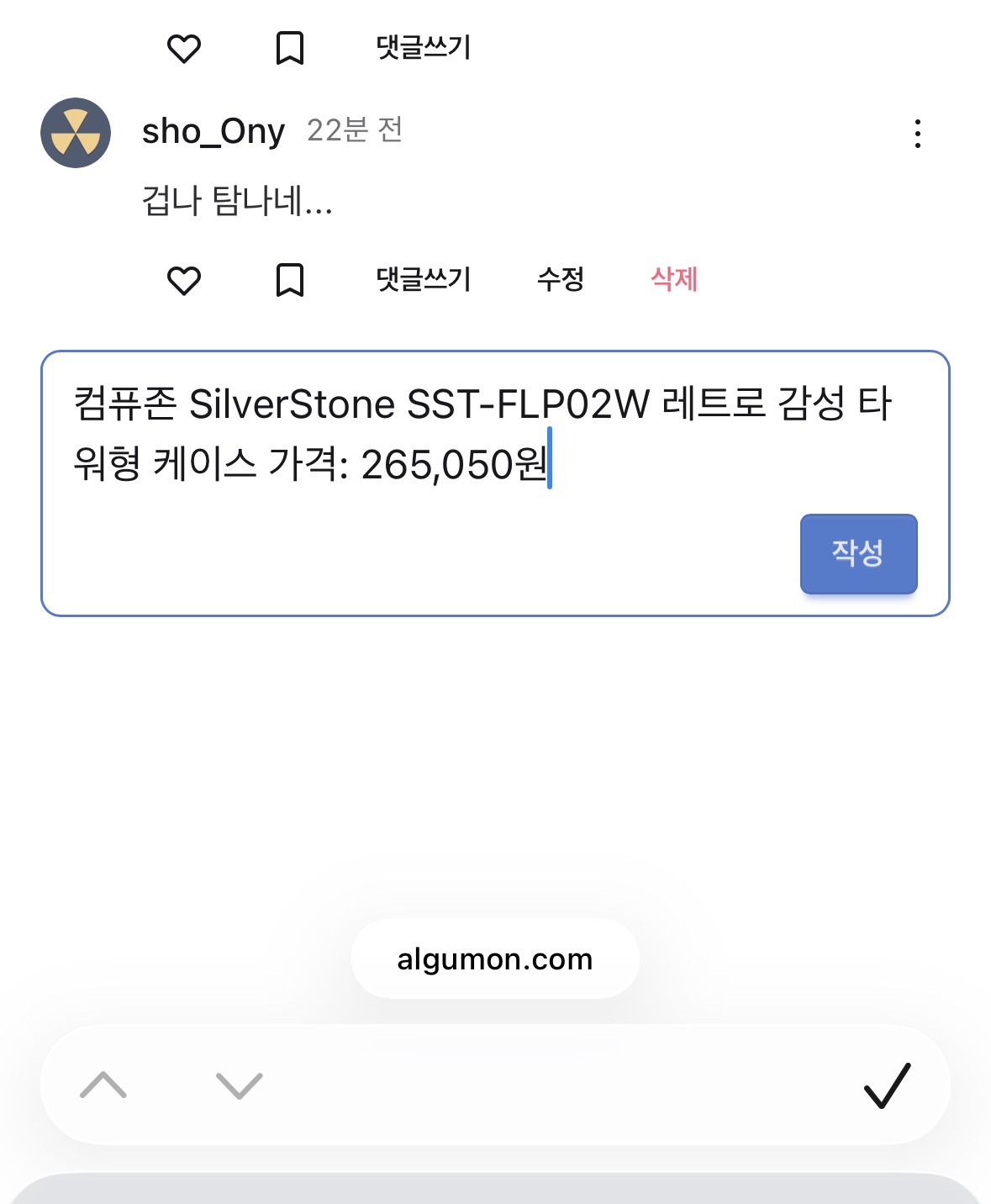
Task: Like the comment by sho_Ony
Action: click(184, 280)
